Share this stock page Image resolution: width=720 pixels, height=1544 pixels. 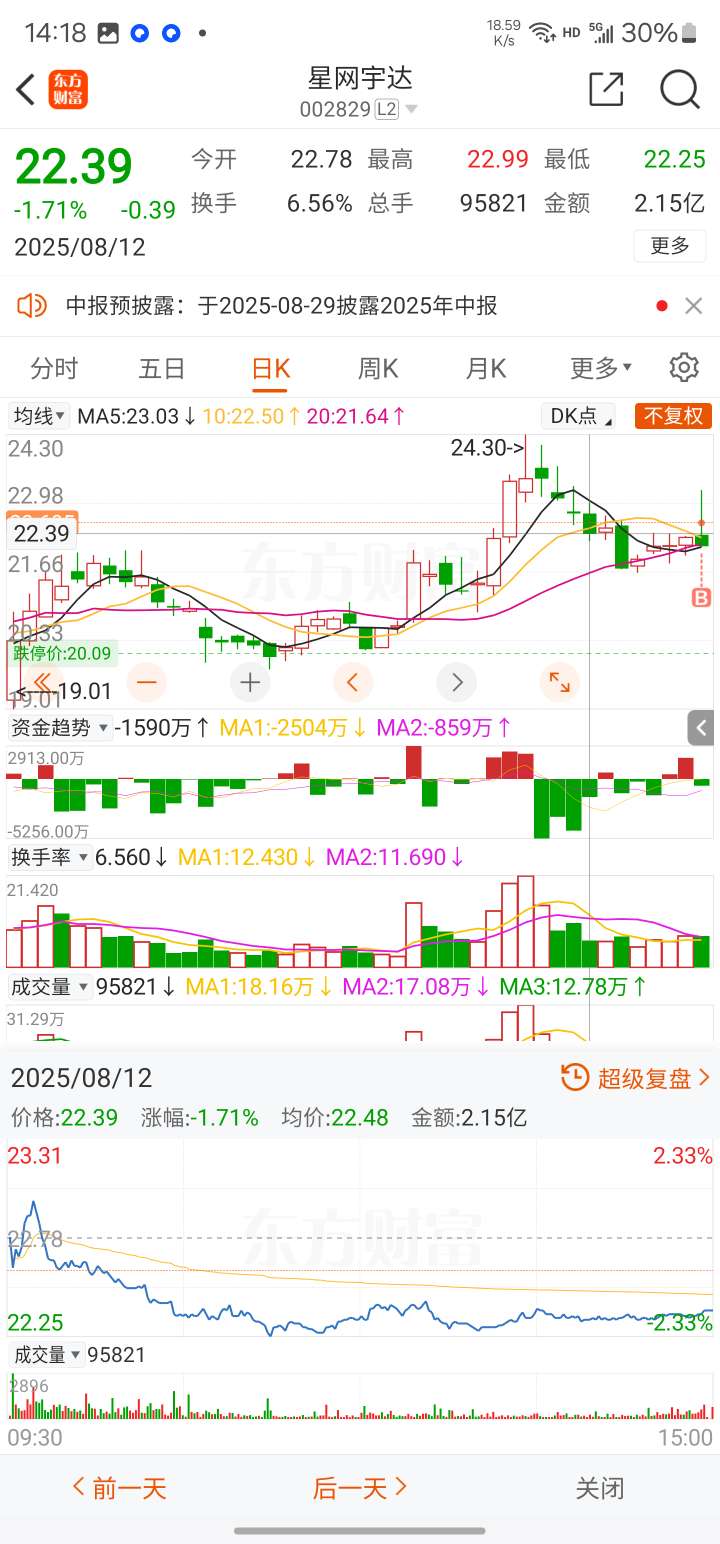click(x=606, y=89)
